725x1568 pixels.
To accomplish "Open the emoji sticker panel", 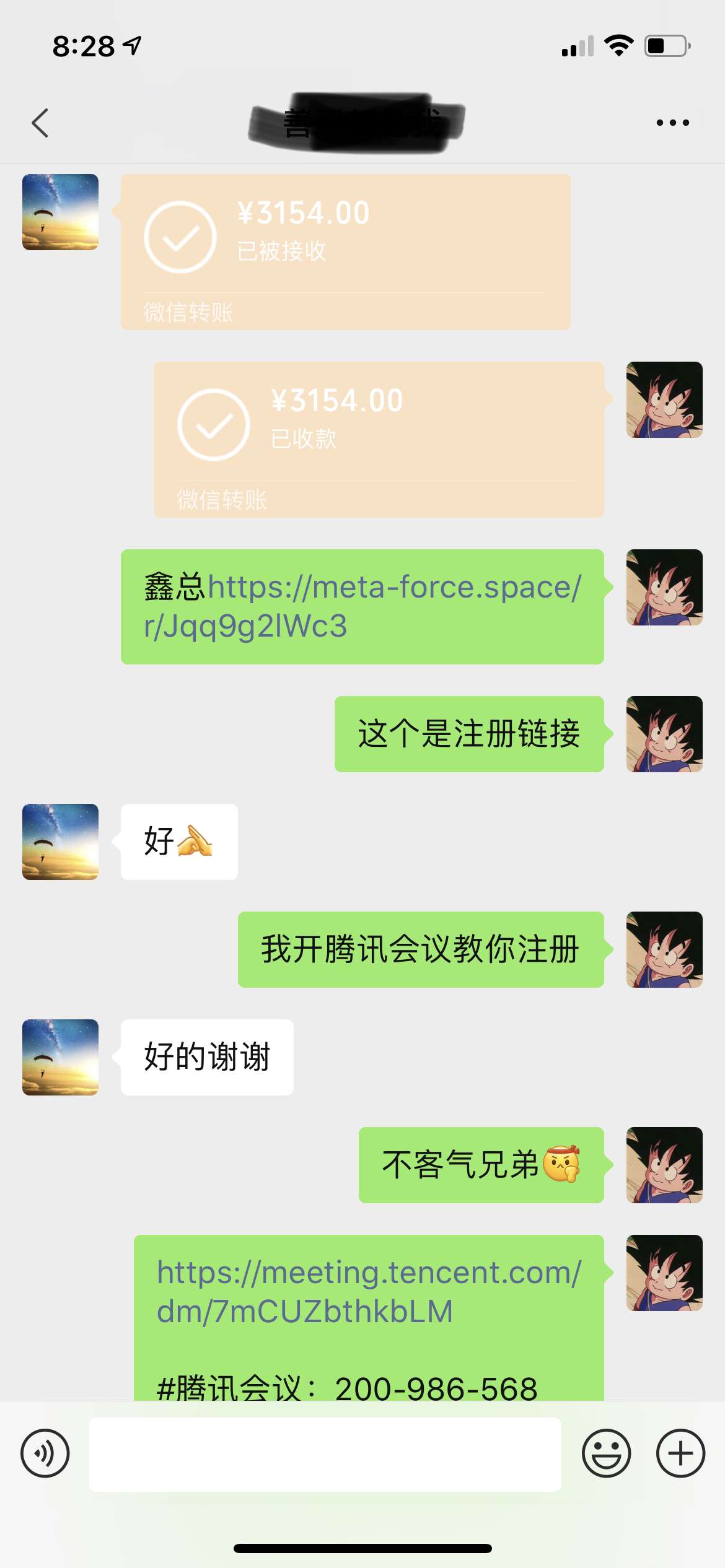I will [x=606, y=1453].
